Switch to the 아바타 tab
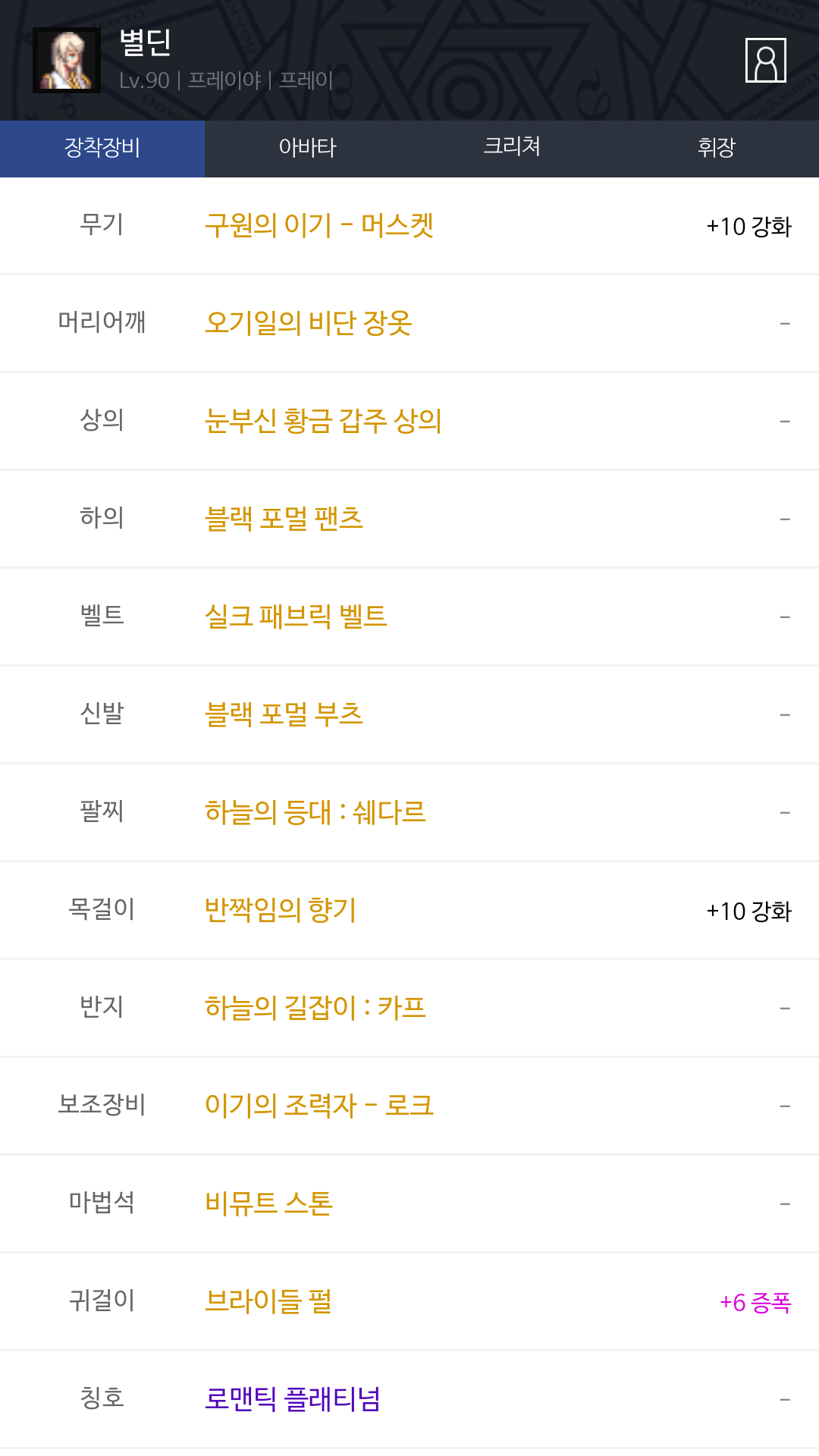Image resolution: width=819 pixels, height=1456 pixels. point(307,148)
